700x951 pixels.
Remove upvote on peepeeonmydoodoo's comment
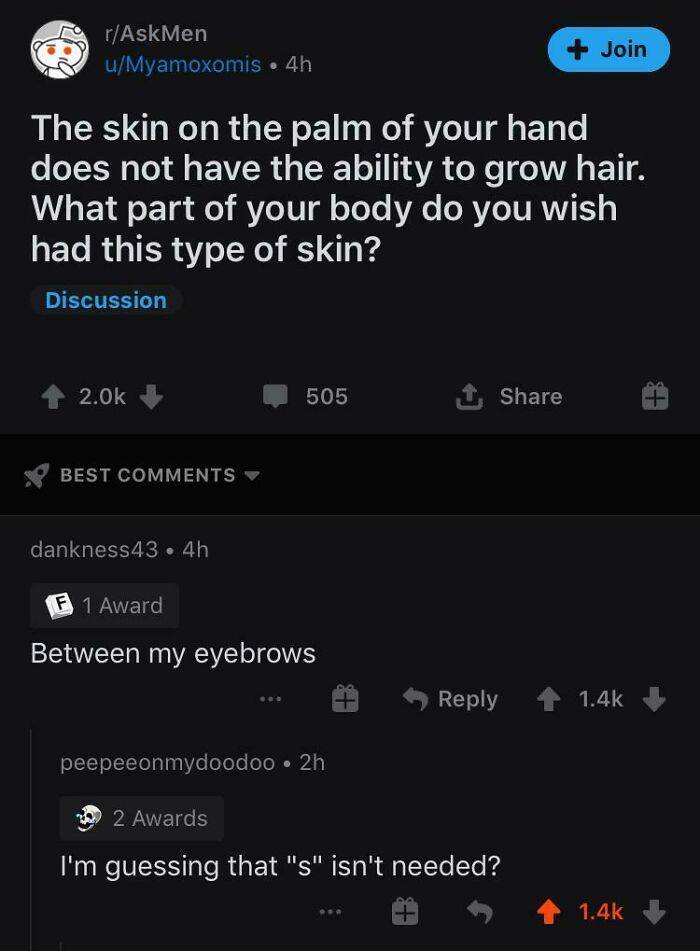click(x=548, y=911)
